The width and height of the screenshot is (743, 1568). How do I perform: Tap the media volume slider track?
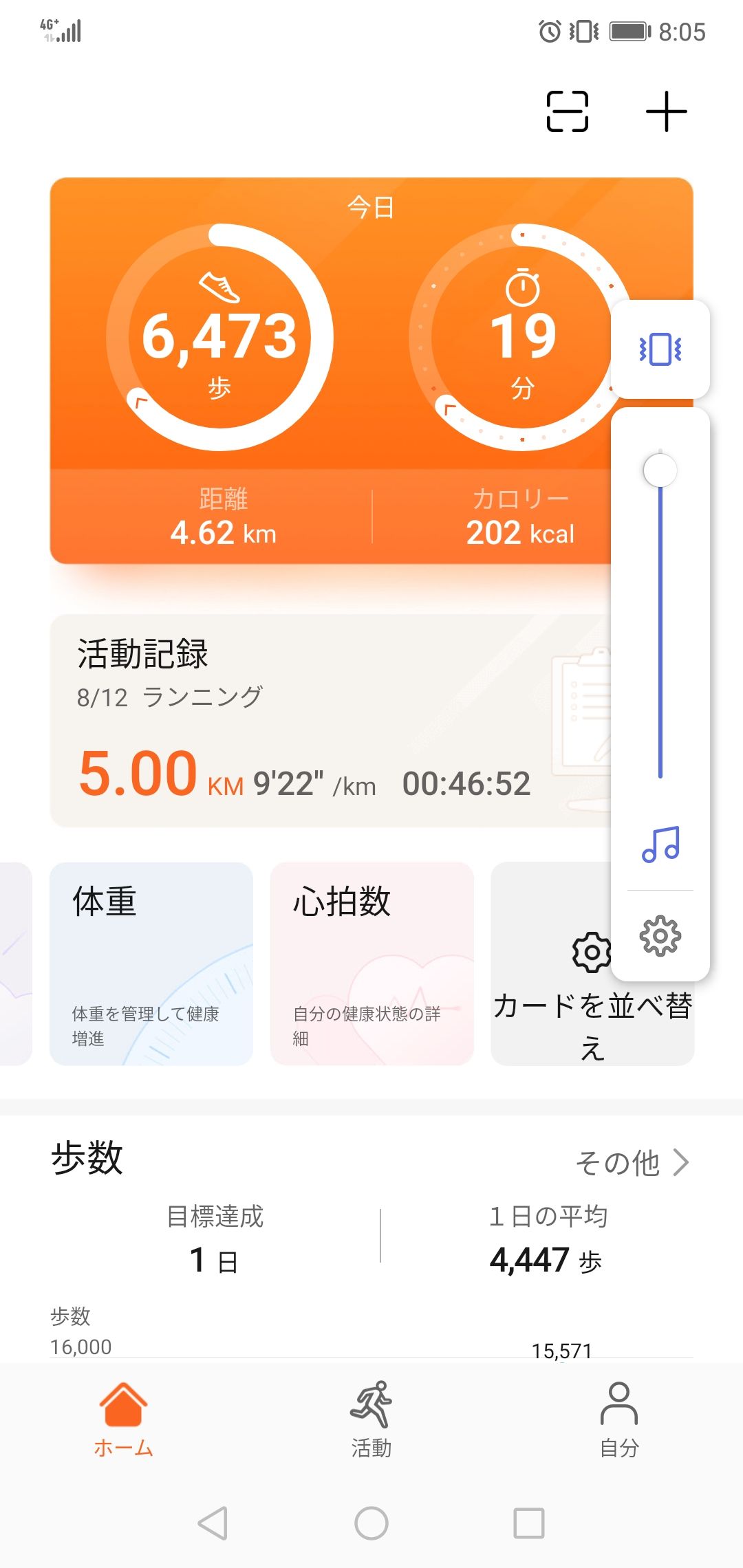click(x=660, y=619)
